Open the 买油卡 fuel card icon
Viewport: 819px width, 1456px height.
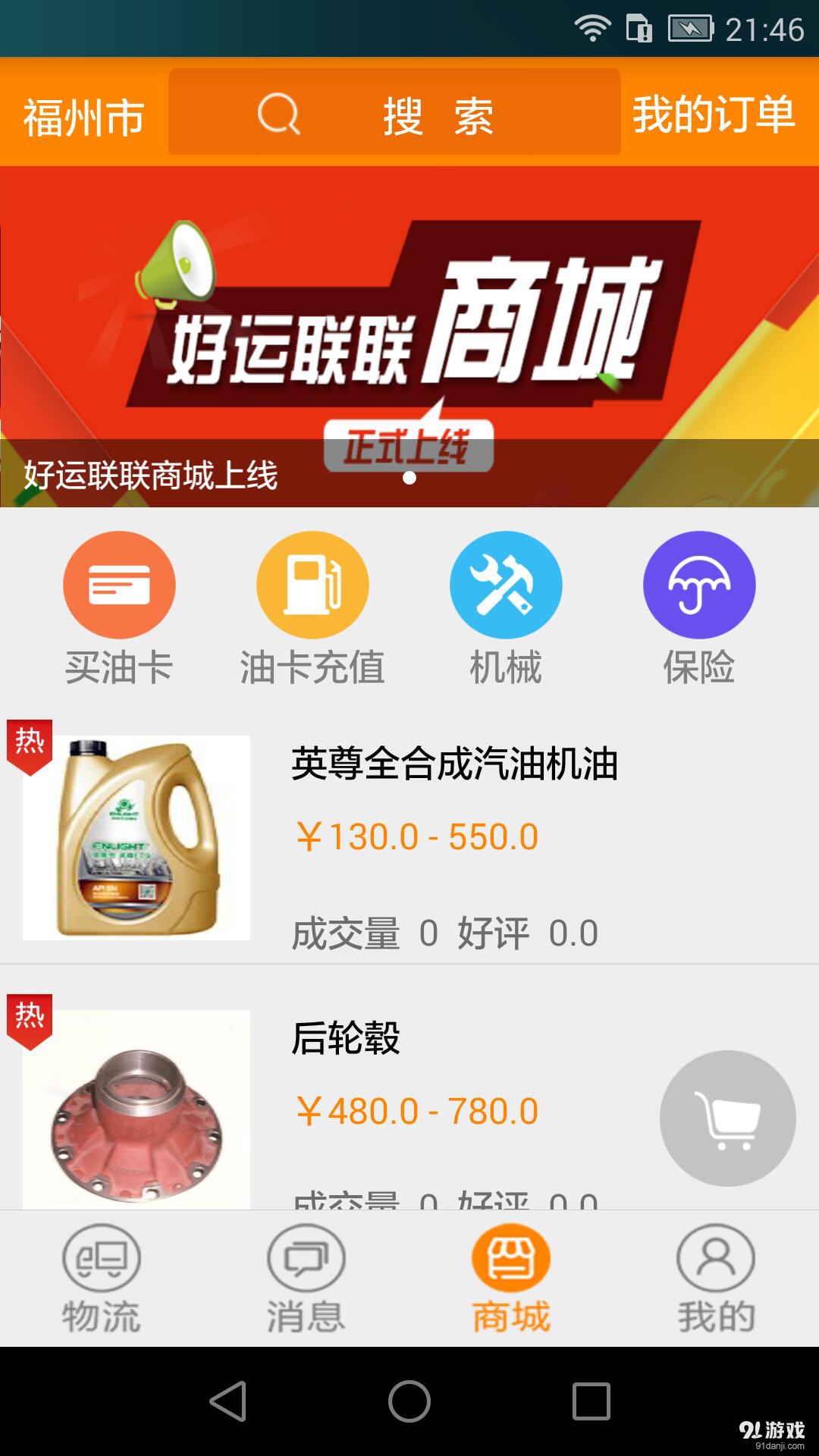coord(120,584)
